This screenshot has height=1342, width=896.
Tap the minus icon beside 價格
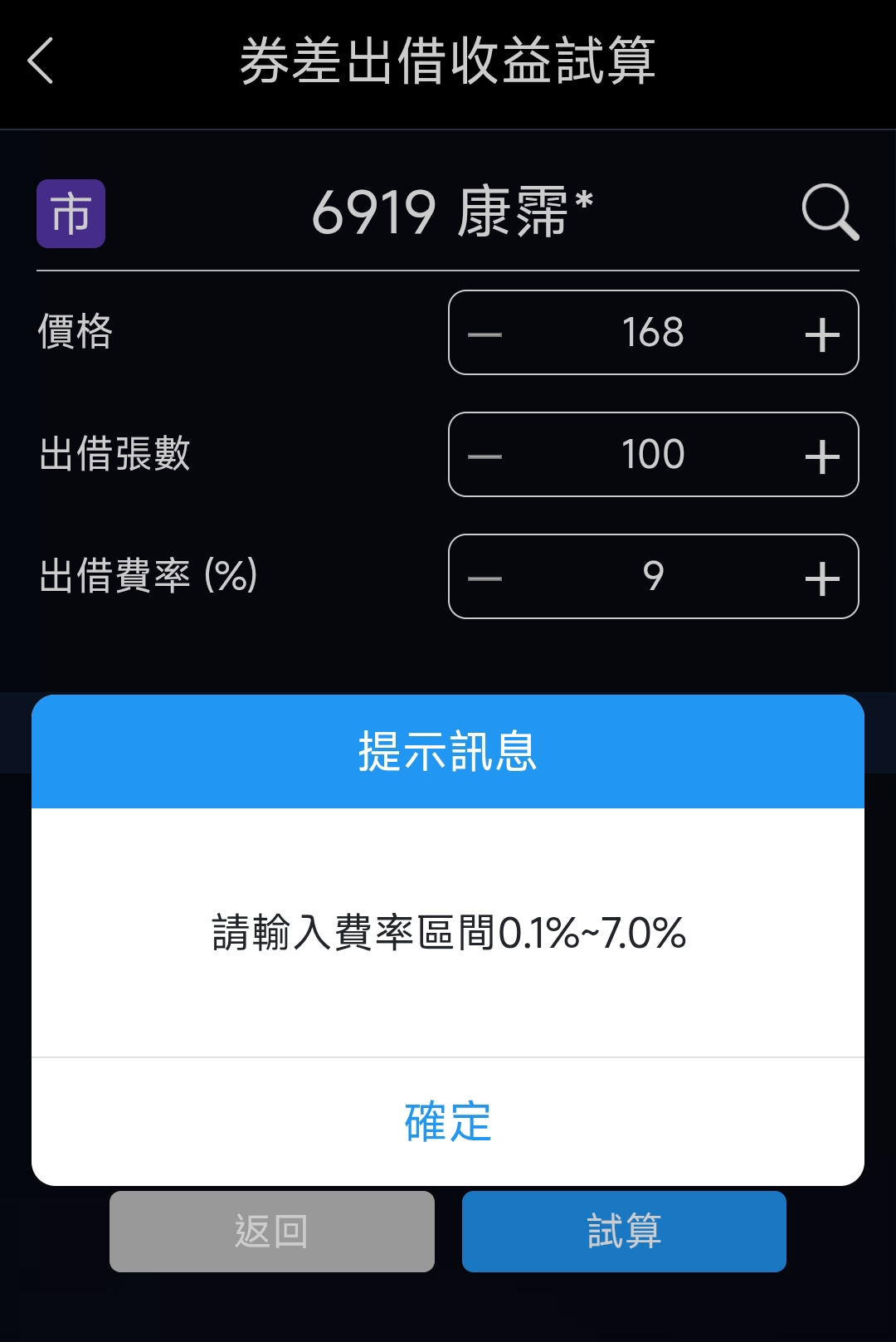[x=485, y=334]
